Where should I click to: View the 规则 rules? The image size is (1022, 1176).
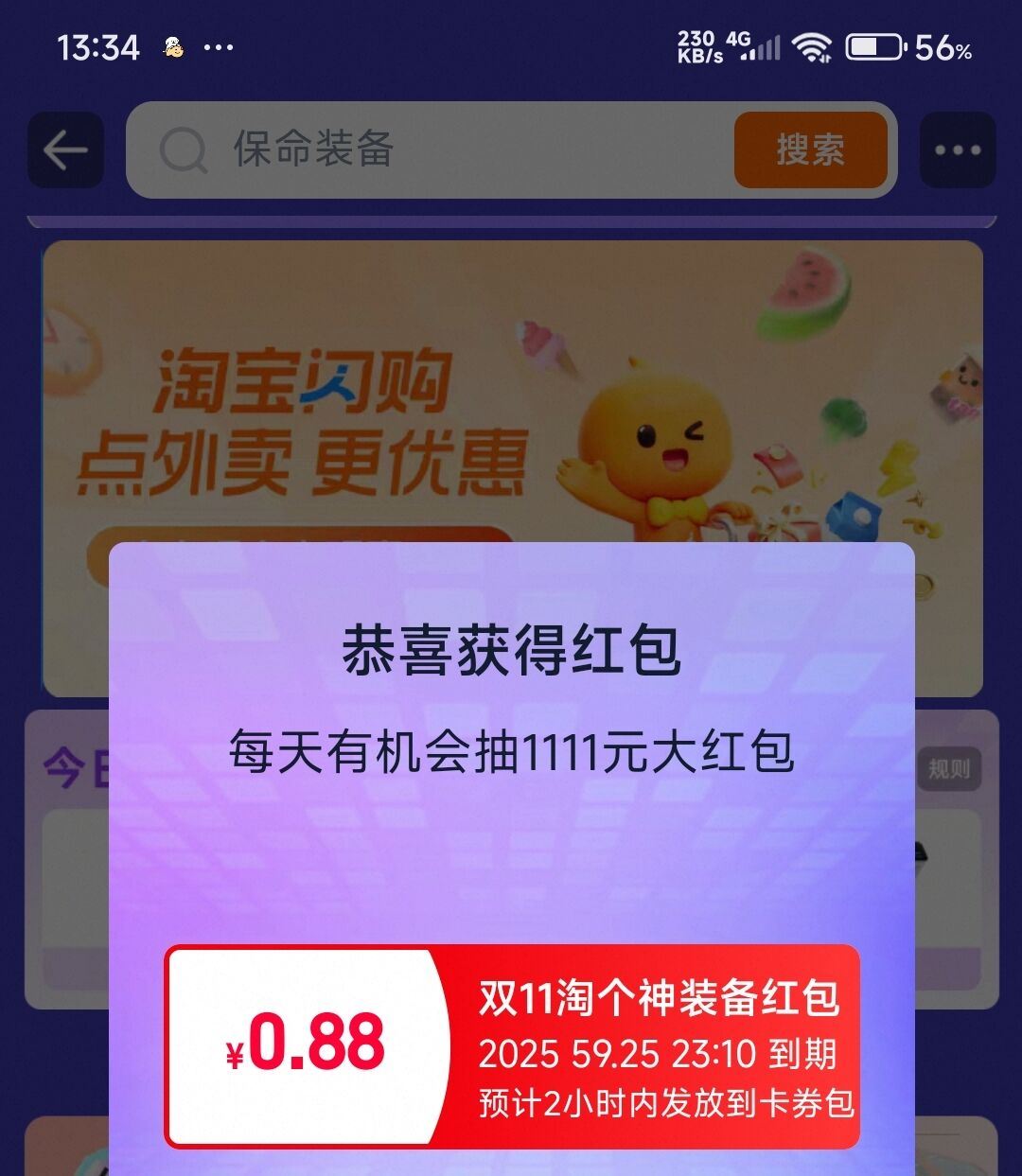(x=948, y=768)
